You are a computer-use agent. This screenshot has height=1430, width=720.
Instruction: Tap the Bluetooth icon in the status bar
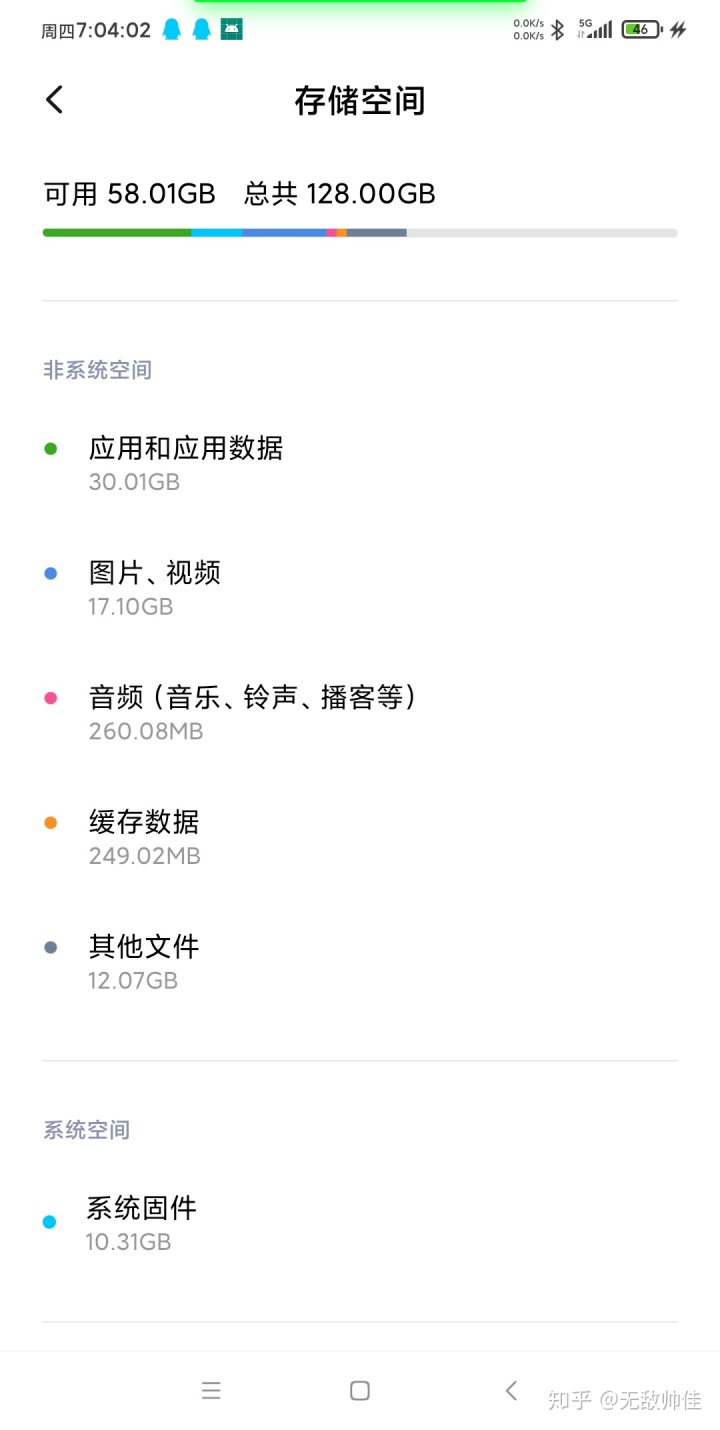[556, 29]
